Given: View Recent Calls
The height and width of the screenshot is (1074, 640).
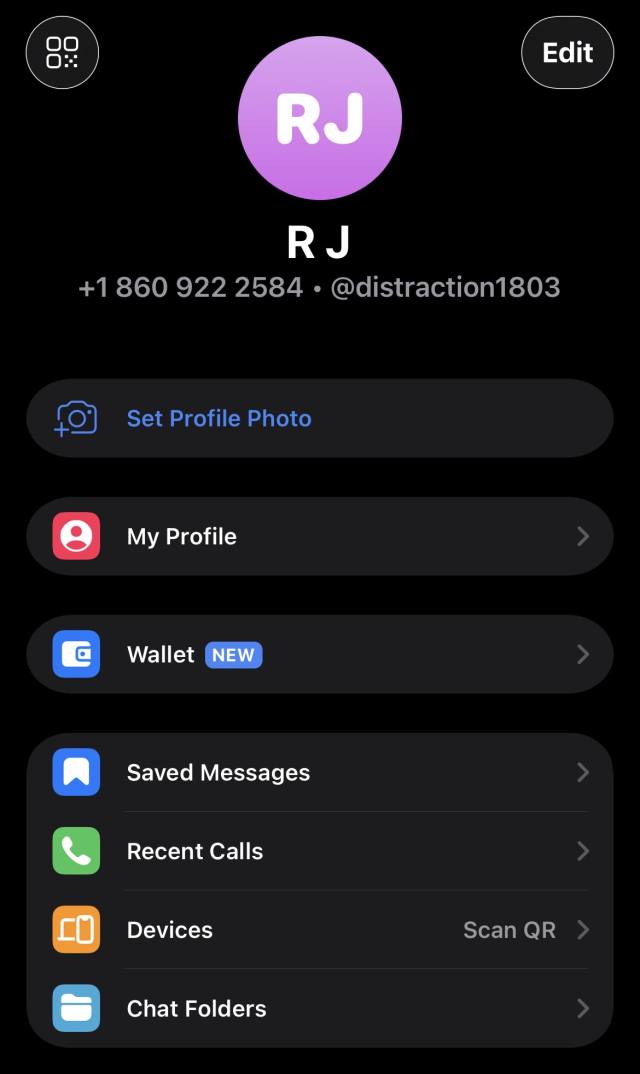Looking at the screenshot, I should [320, 851].
